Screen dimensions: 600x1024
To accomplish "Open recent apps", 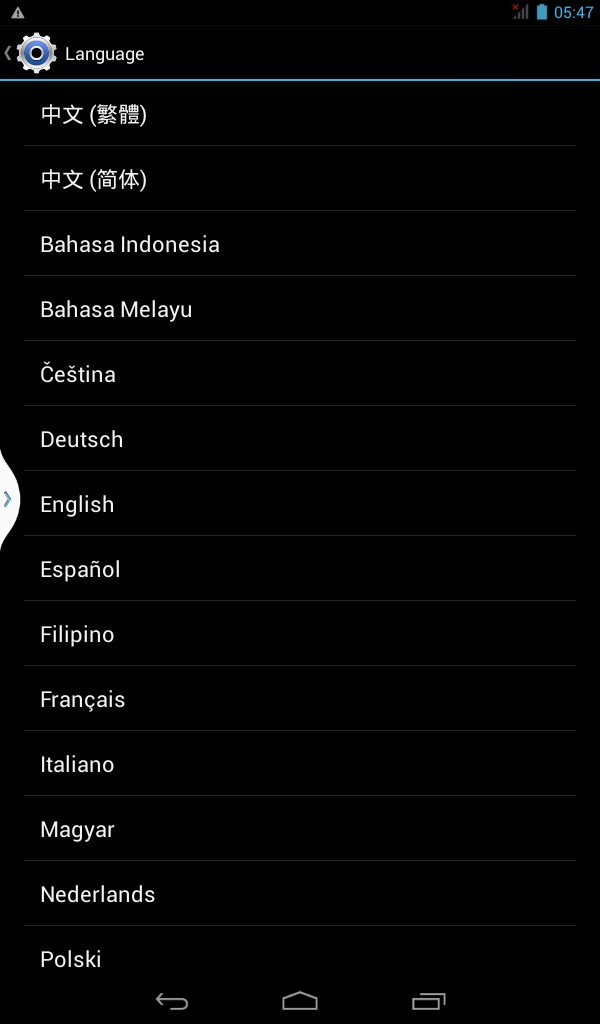I will pos(428,1001).
